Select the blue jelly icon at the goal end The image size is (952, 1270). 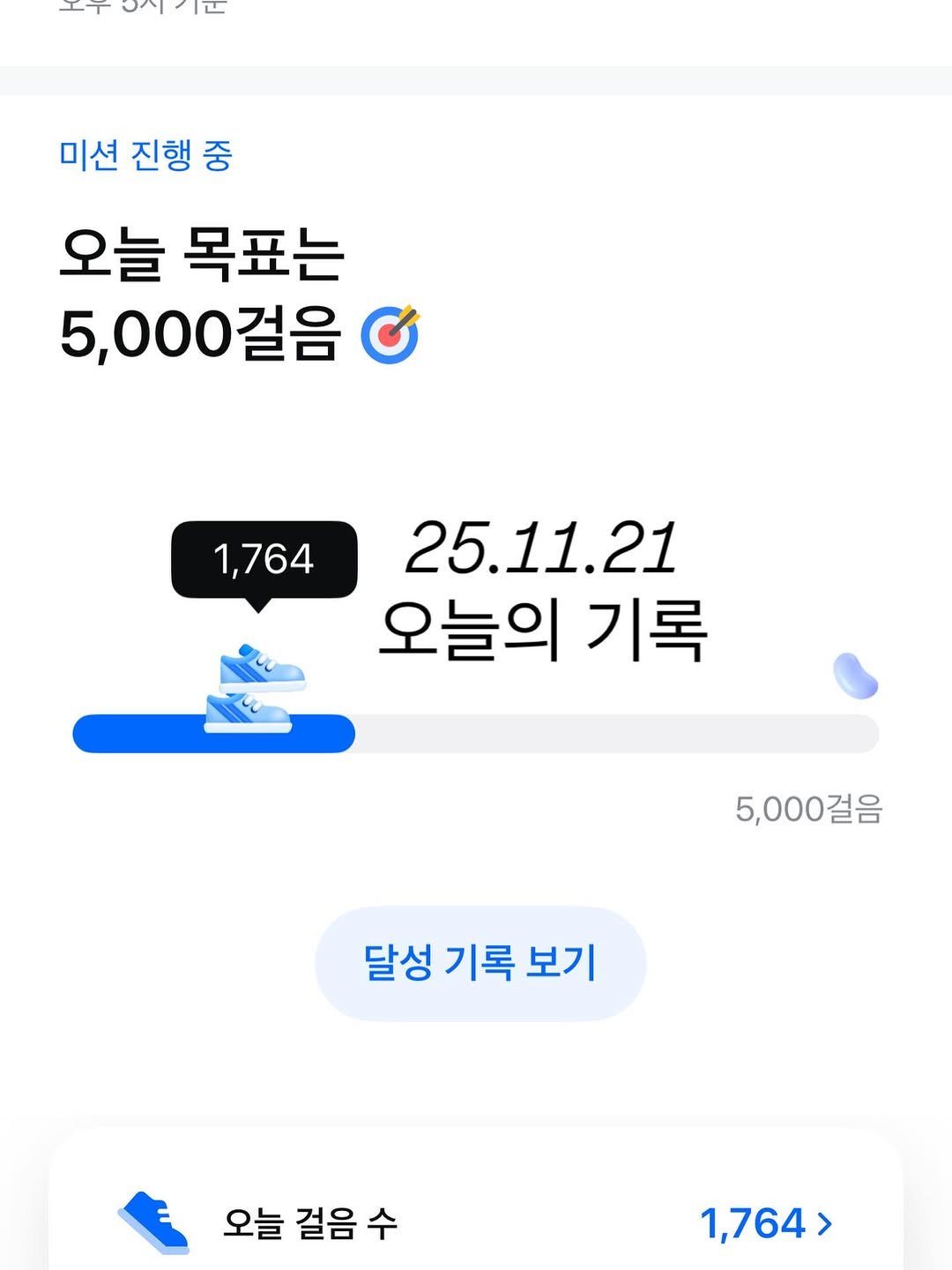click(855, 675)
